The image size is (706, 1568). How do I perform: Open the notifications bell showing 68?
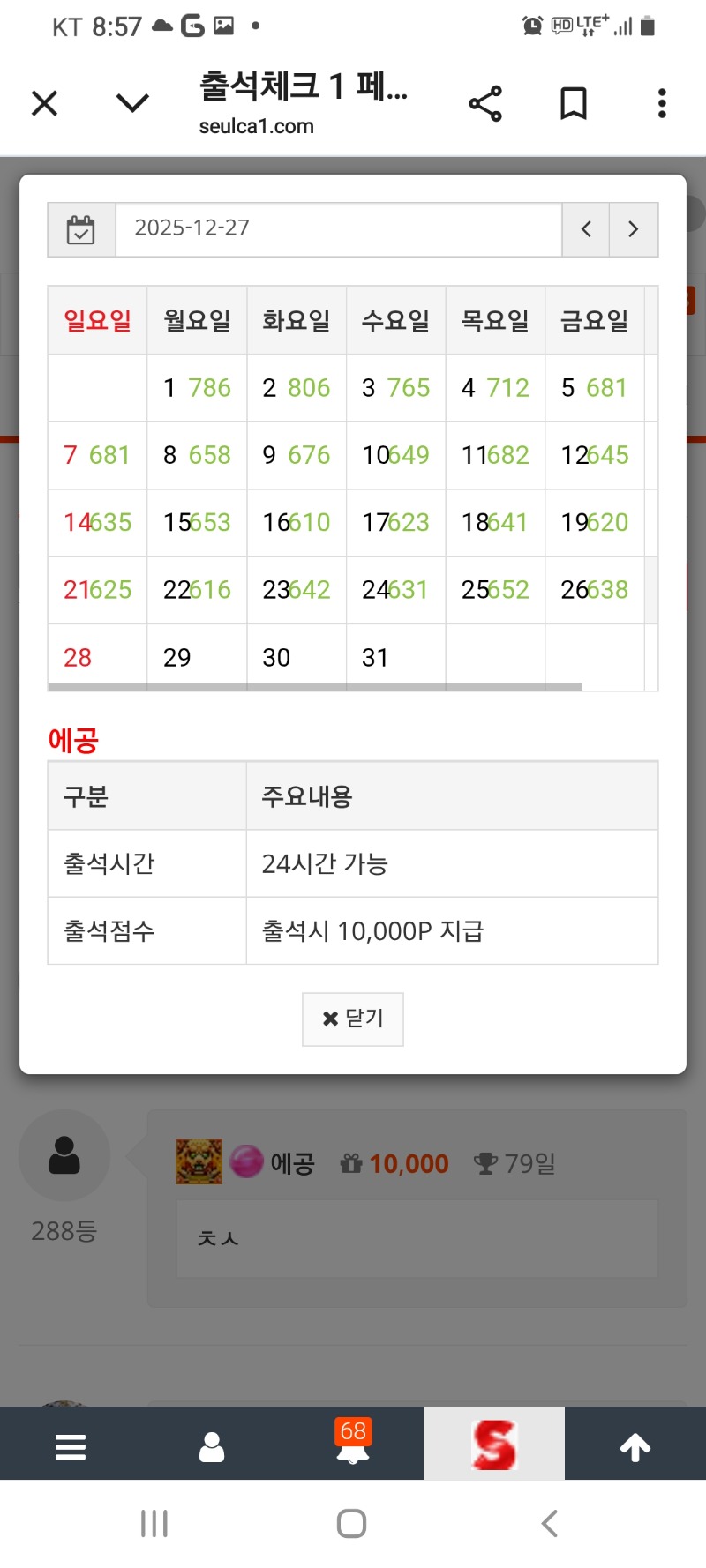[353, 1445]
